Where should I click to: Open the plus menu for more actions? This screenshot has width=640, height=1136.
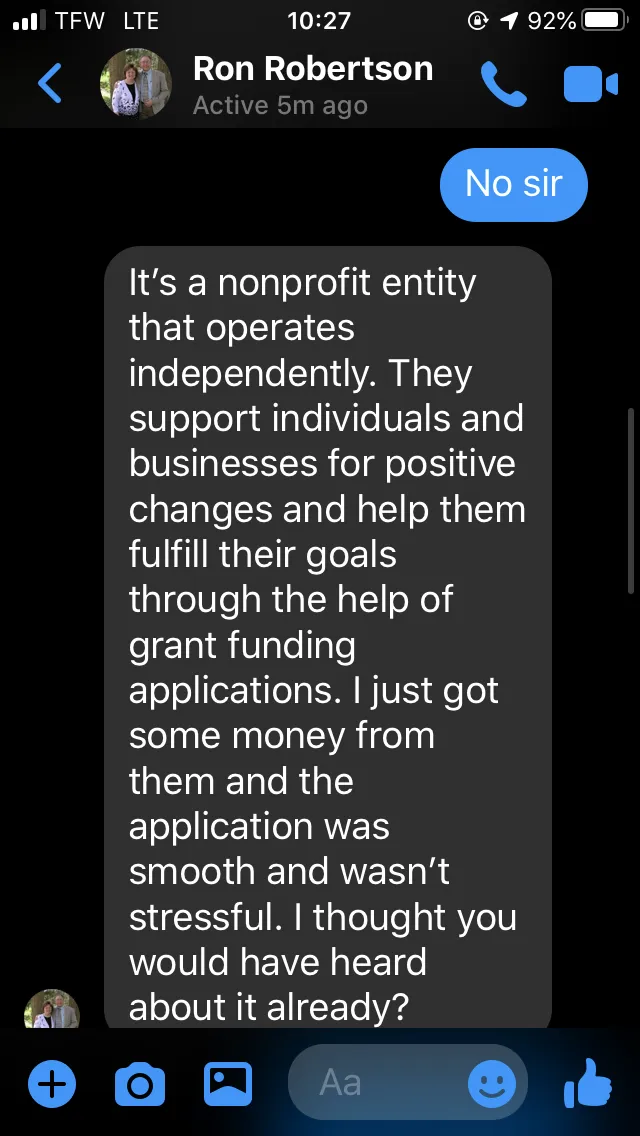(x=52, y=1084)
